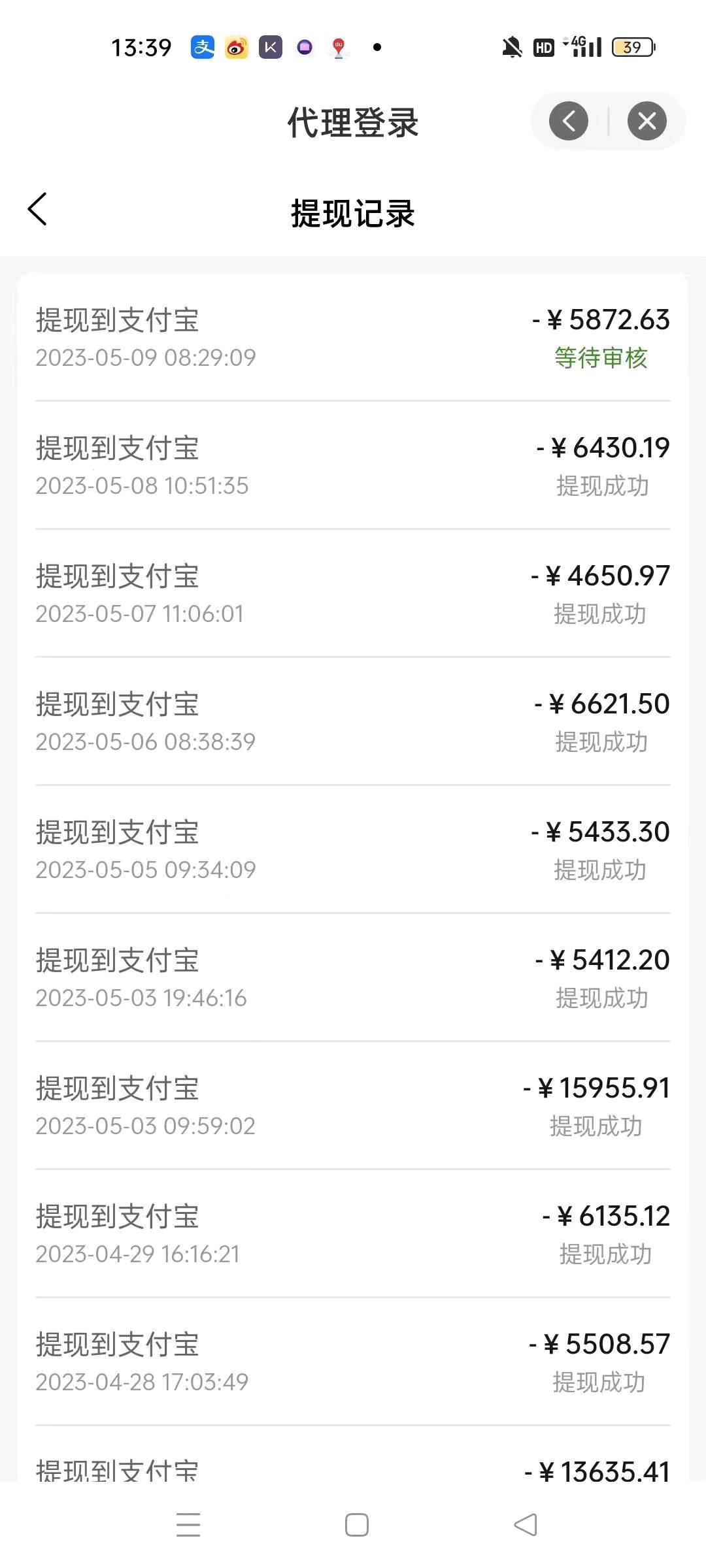Open the ¥5433.30 record from 2023-05-05

tap(353, 850)
